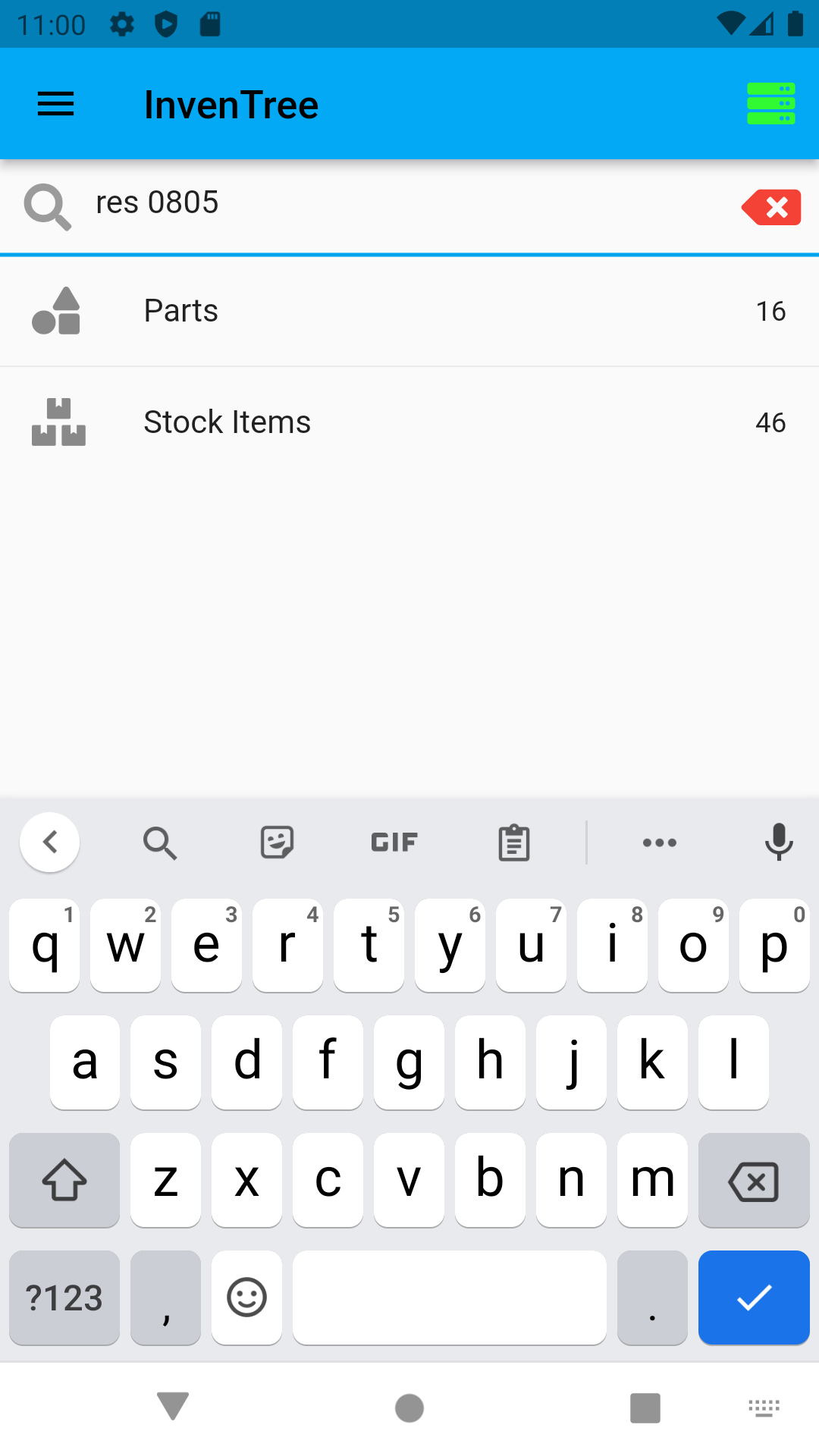
Task: Open the GIF picker on the keyboard
Action: [394, 842]
